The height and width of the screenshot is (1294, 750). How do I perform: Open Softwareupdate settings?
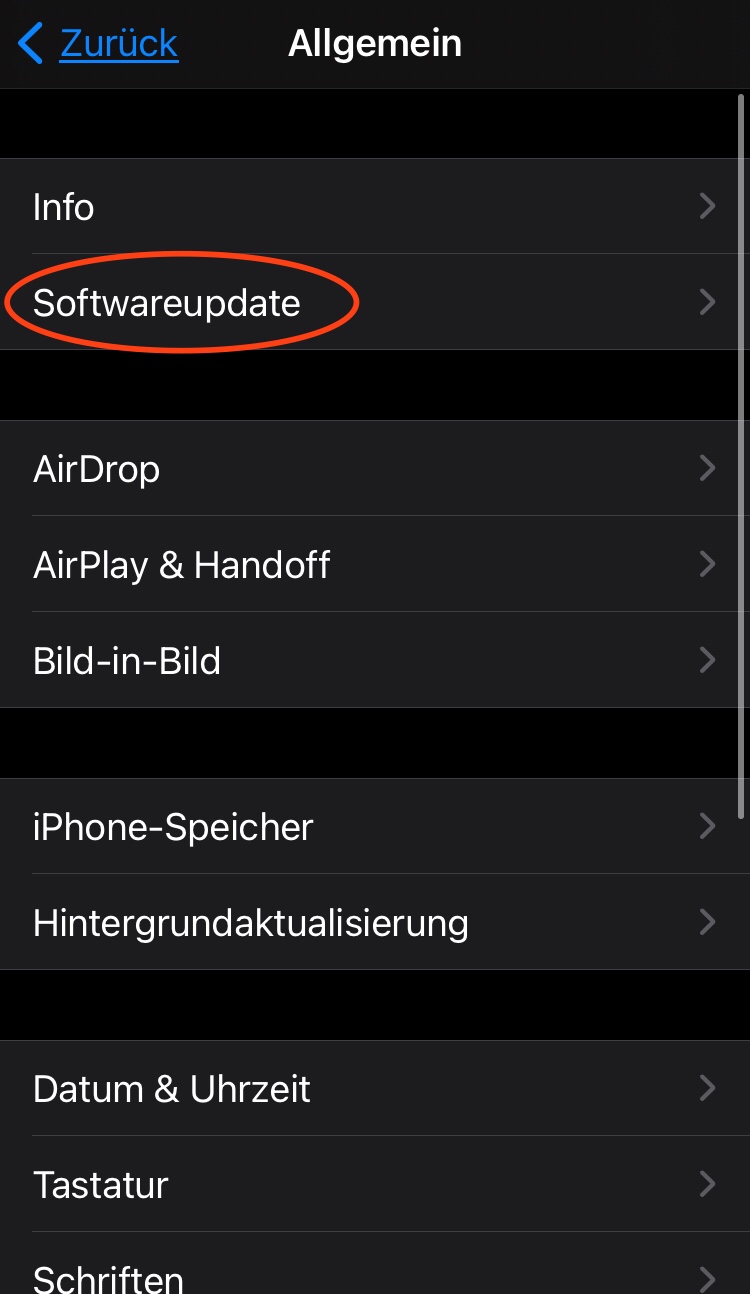pyautogui.click(x=375, y=302)
